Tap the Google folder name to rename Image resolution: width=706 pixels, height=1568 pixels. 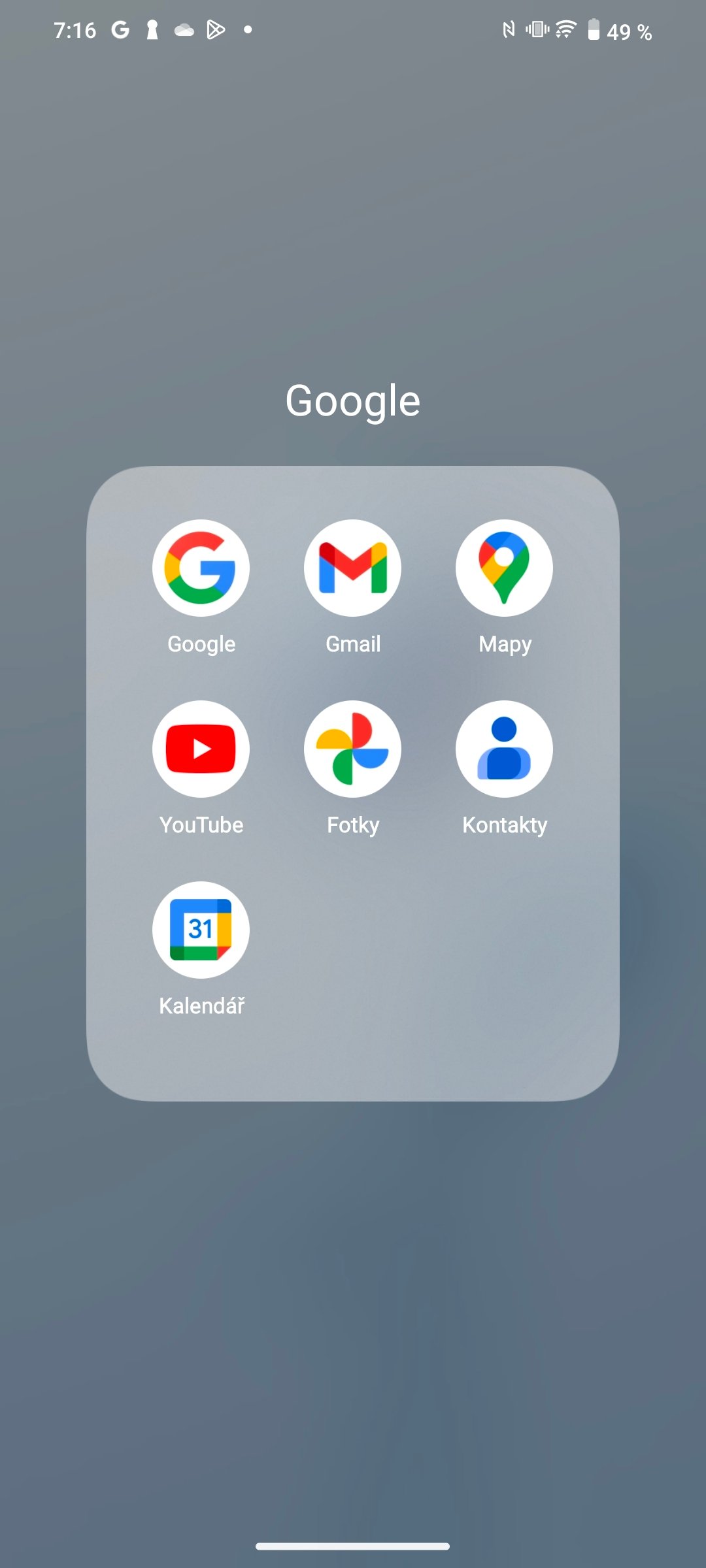pos(352,400)
